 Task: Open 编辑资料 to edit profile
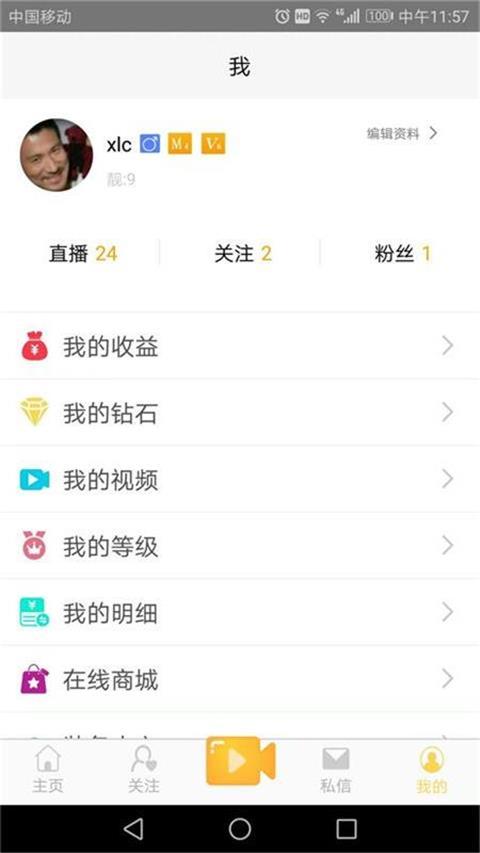point(402,133)
